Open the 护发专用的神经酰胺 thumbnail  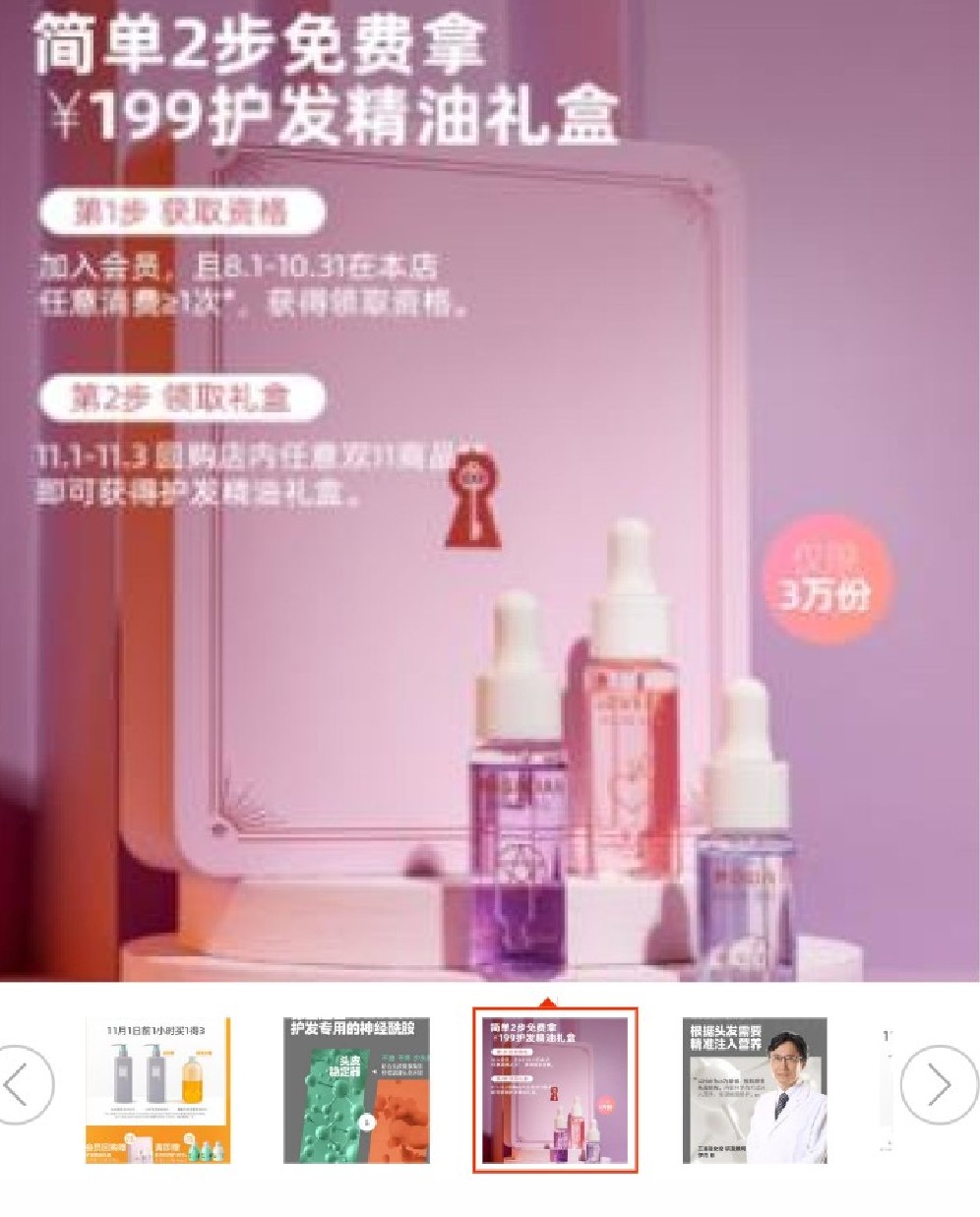[356, 1090]
